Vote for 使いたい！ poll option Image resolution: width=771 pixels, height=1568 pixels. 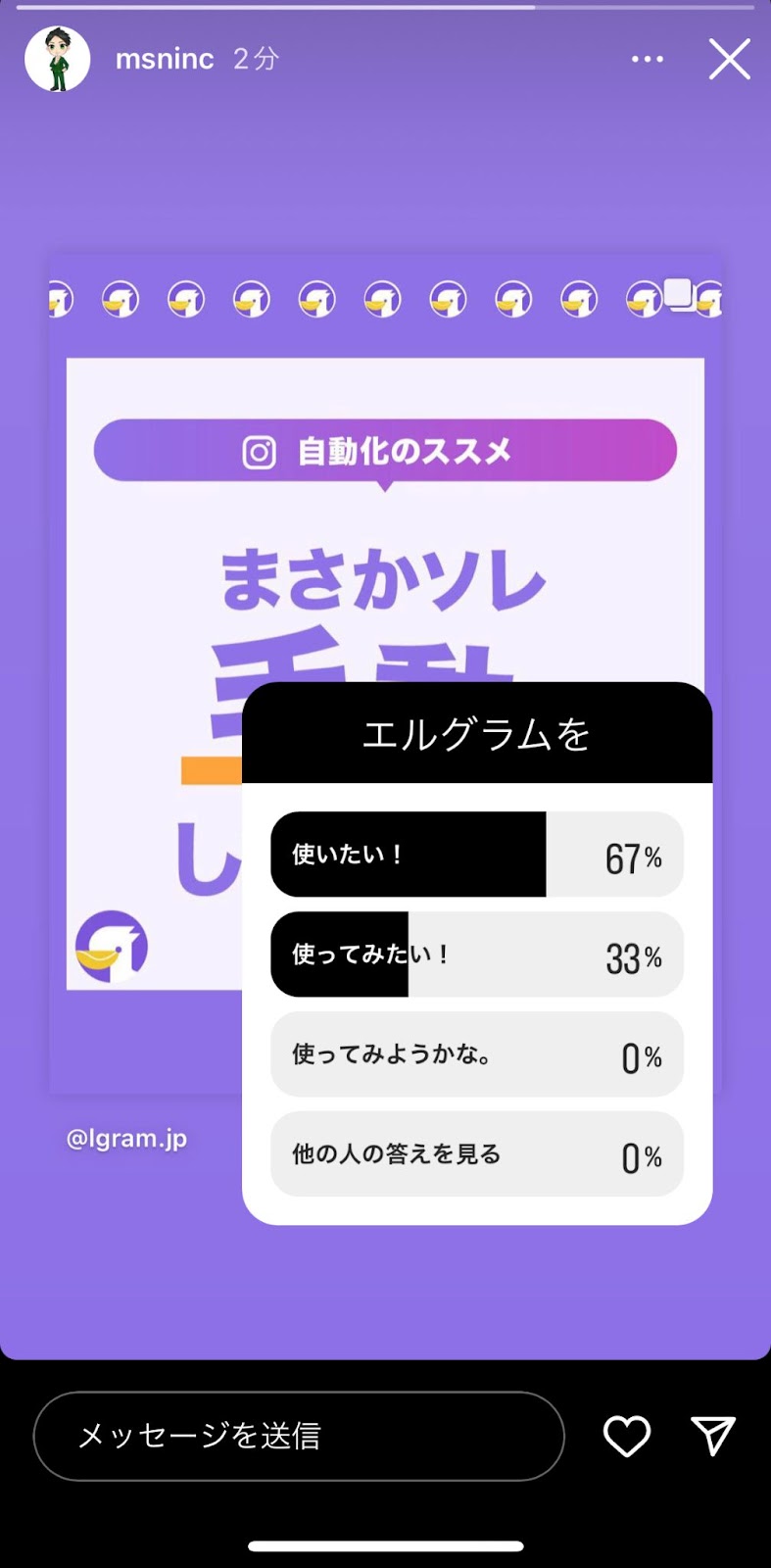tap(476, 855)
